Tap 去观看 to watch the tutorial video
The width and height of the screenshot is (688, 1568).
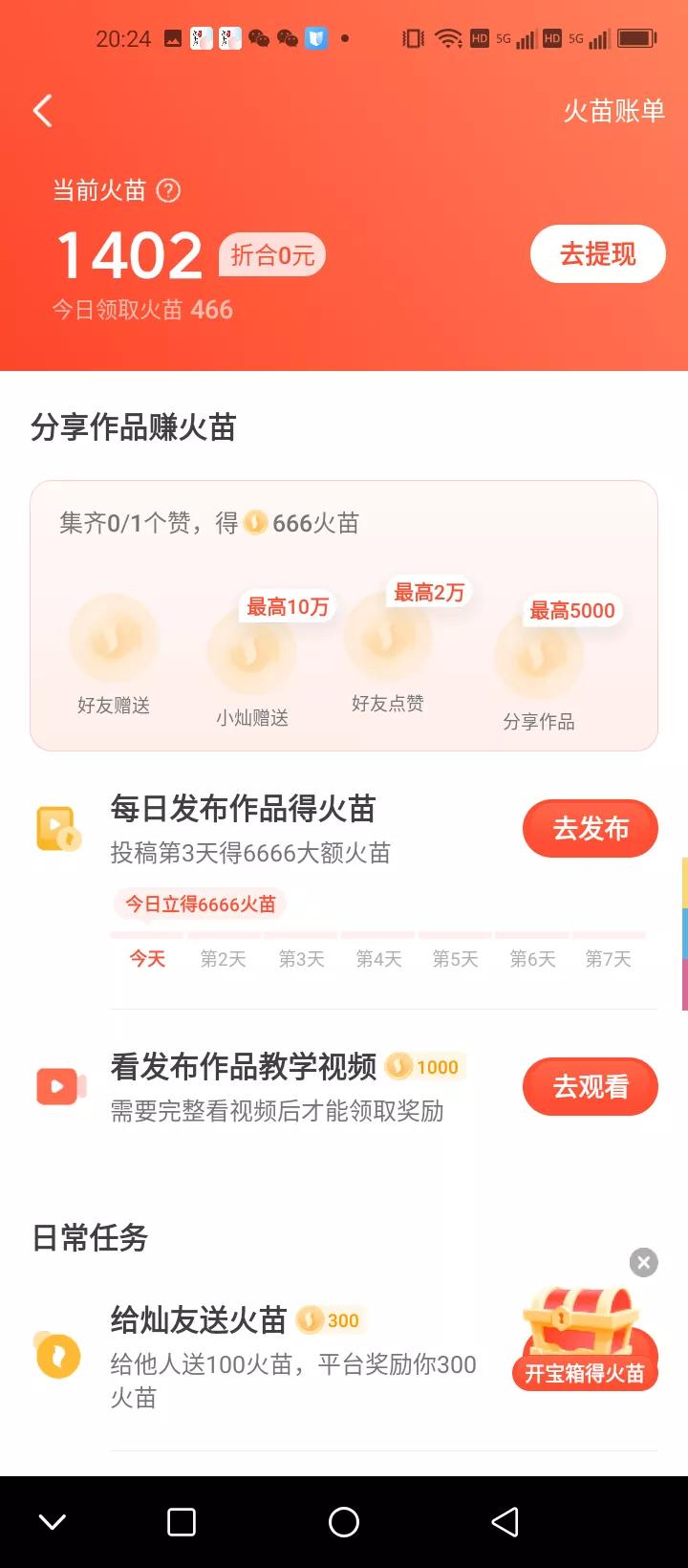click(590, 1087)
